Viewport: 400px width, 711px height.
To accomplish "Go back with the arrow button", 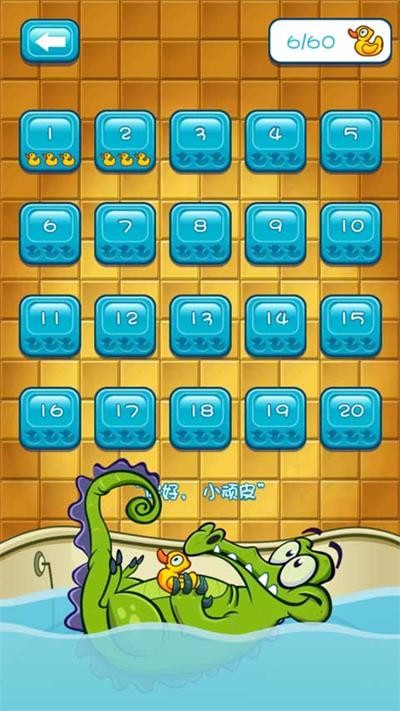I will [50, 41].
